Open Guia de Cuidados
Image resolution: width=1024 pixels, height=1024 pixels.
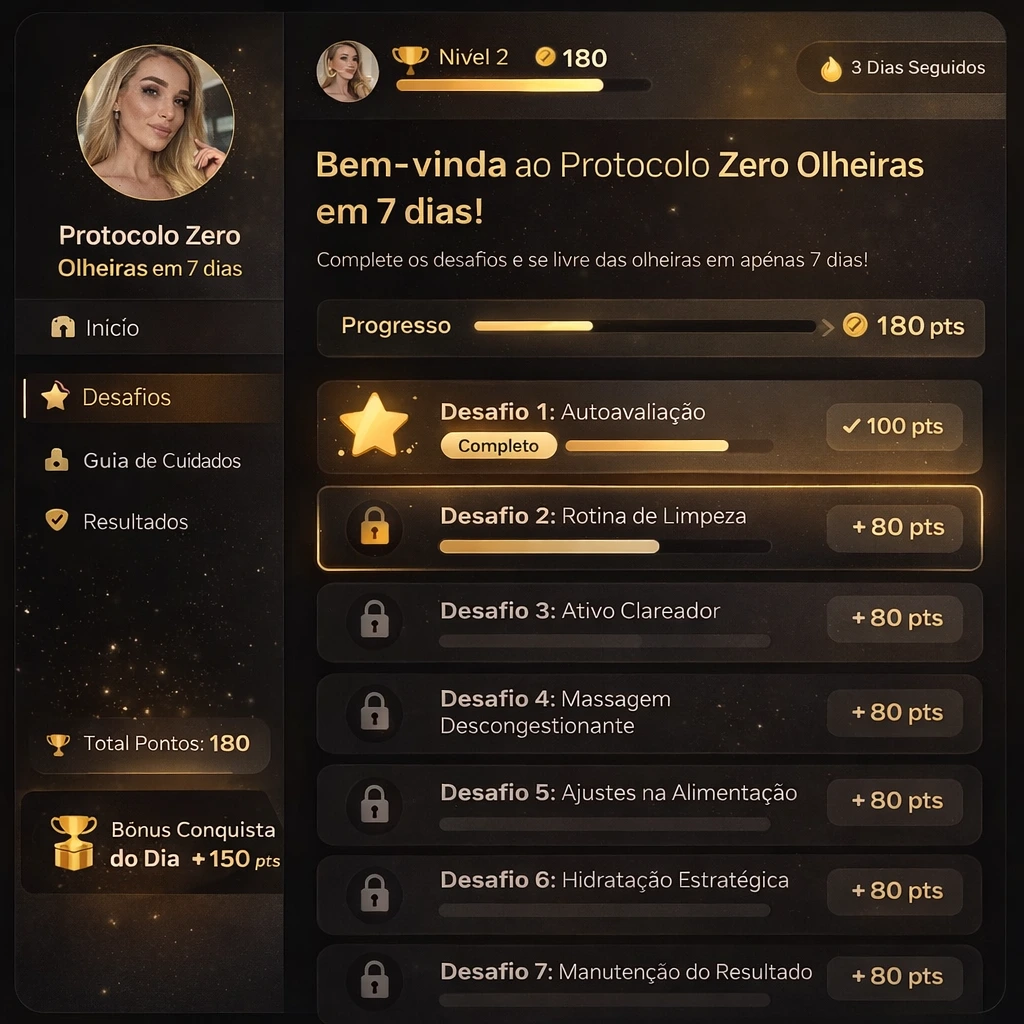(161, 461)
